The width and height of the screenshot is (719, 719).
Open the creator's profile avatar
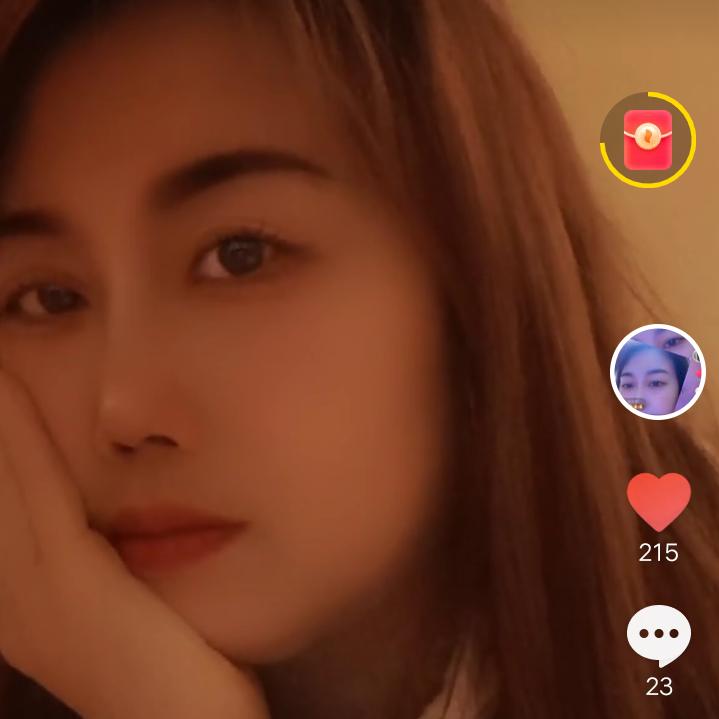coord(658,372)
